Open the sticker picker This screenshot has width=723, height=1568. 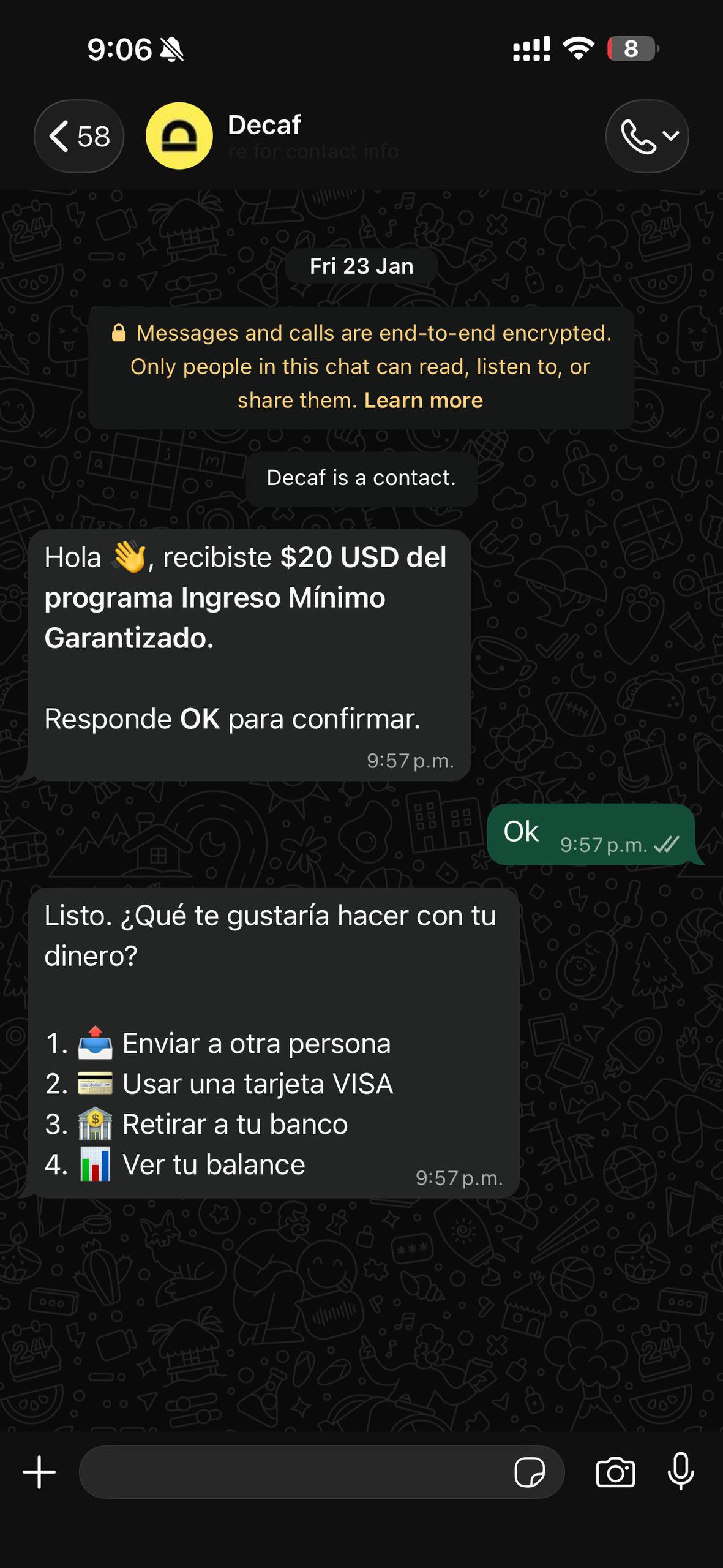530,1472
